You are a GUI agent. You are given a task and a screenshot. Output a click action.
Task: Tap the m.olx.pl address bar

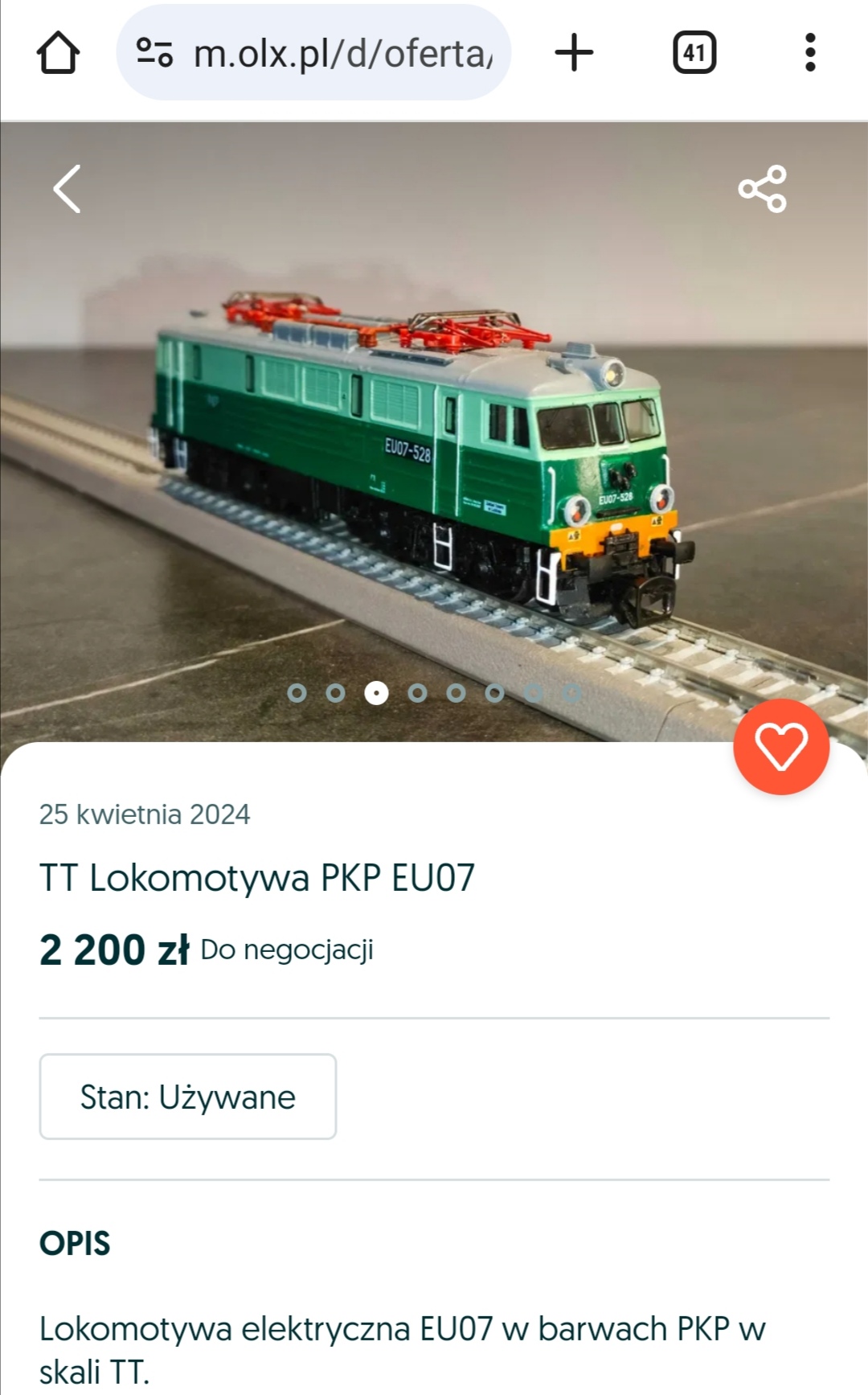pyautogui.click(x=342, y=54)
